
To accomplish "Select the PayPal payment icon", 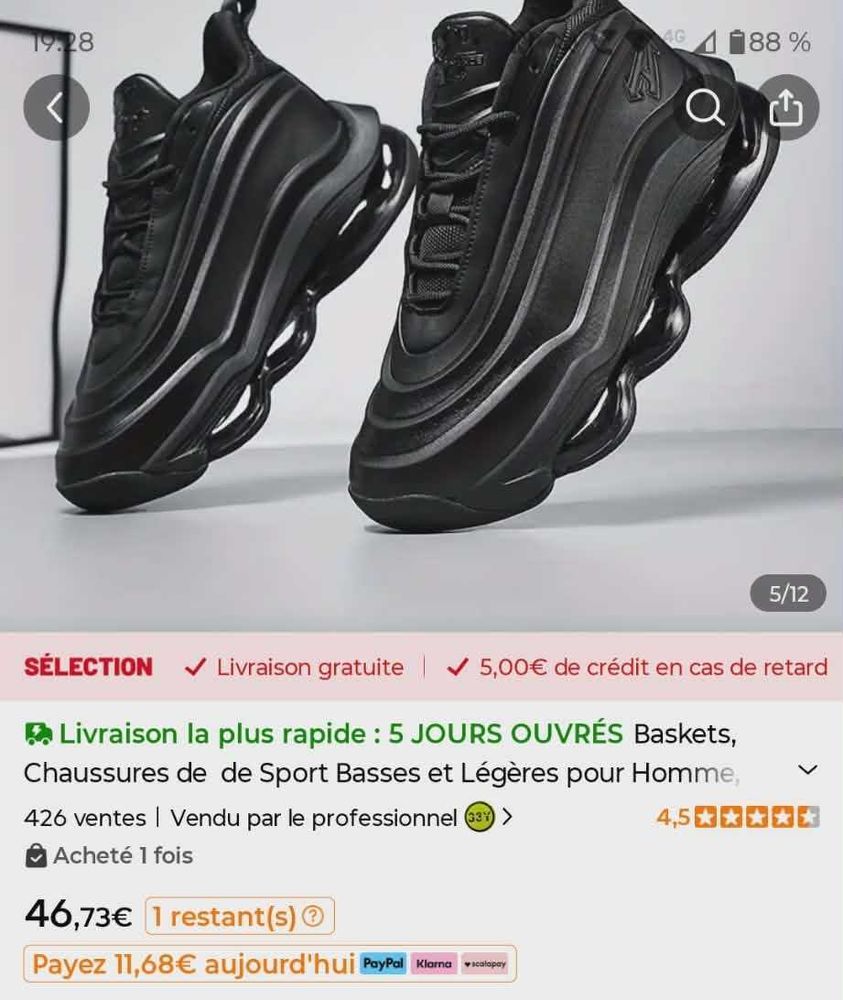I will (381, 963).
